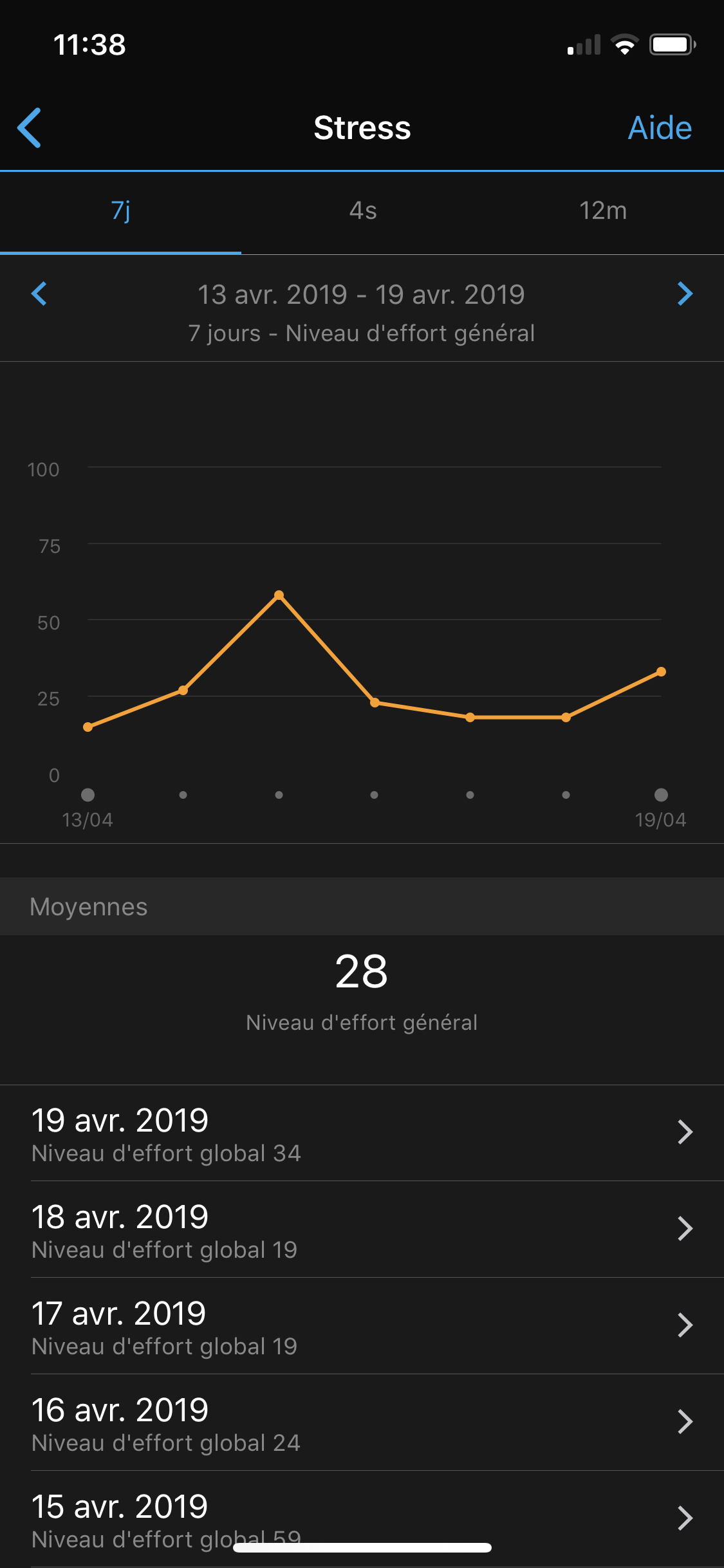Open the 15 avr. 2019 stress details
Image resolution: width=724 pixels, height=1568 pixels.
point(362,1516)
